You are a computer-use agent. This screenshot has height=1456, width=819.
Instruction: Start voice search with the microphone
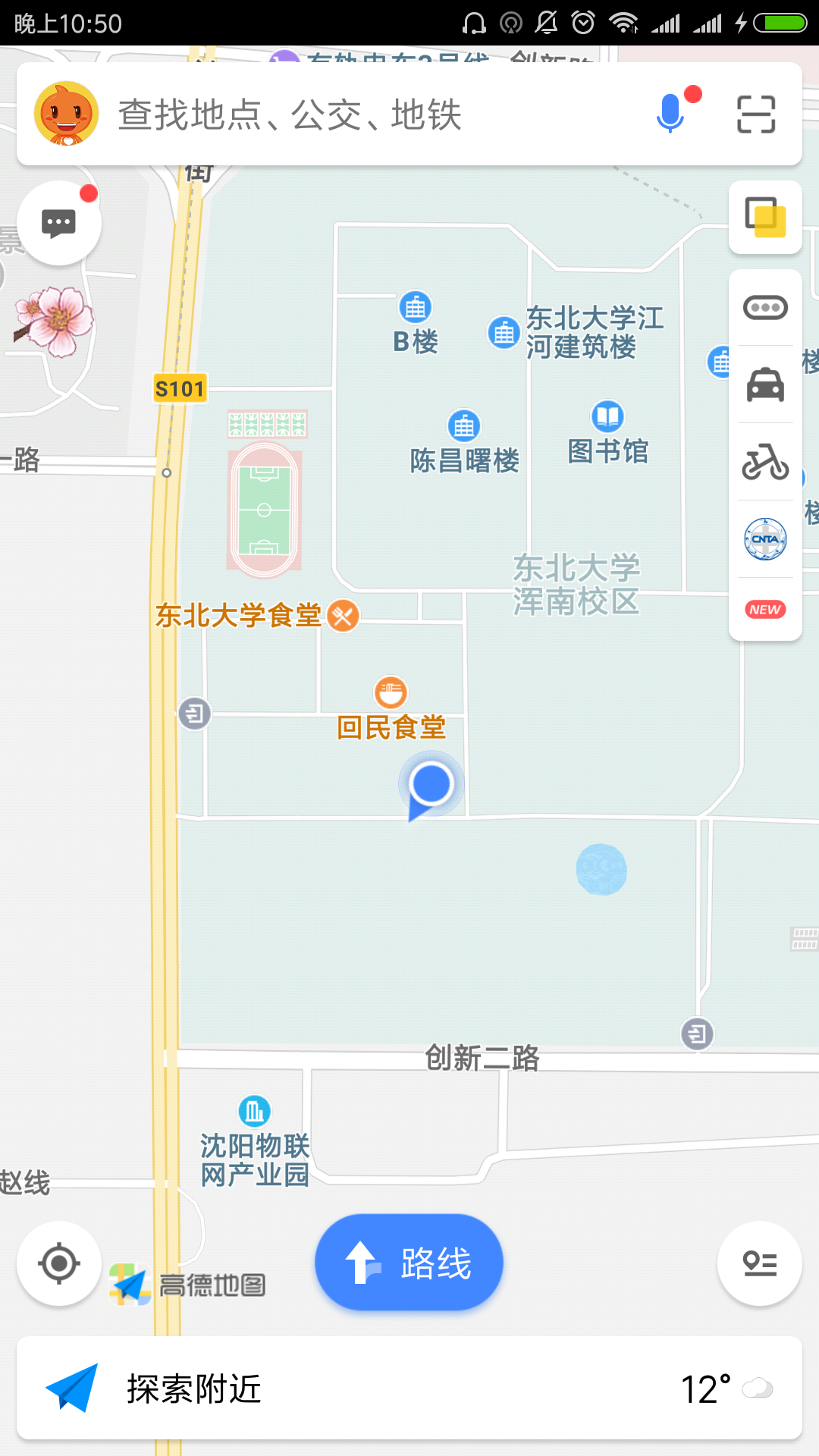[670, 114]
